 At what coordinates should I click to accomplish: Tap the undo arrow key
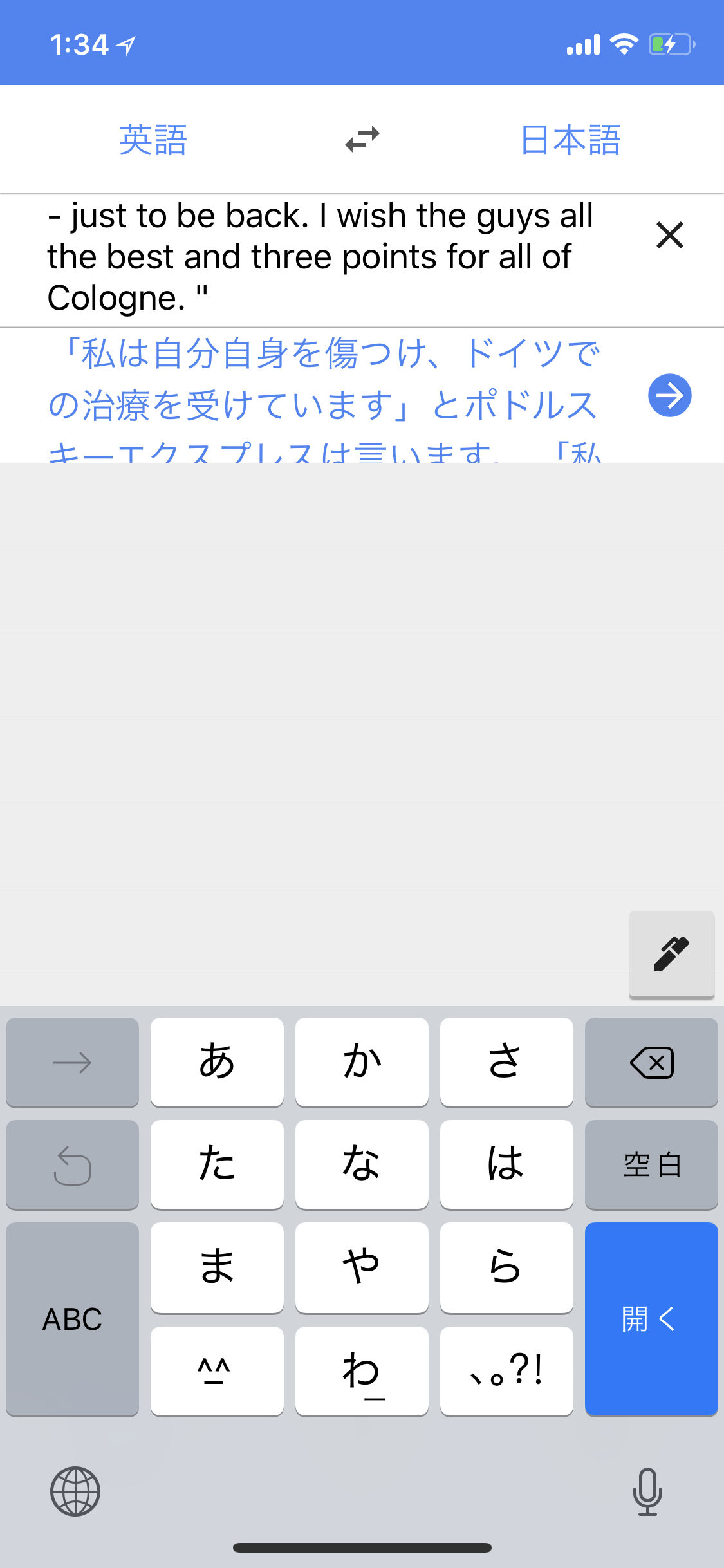click(72, 1164)
